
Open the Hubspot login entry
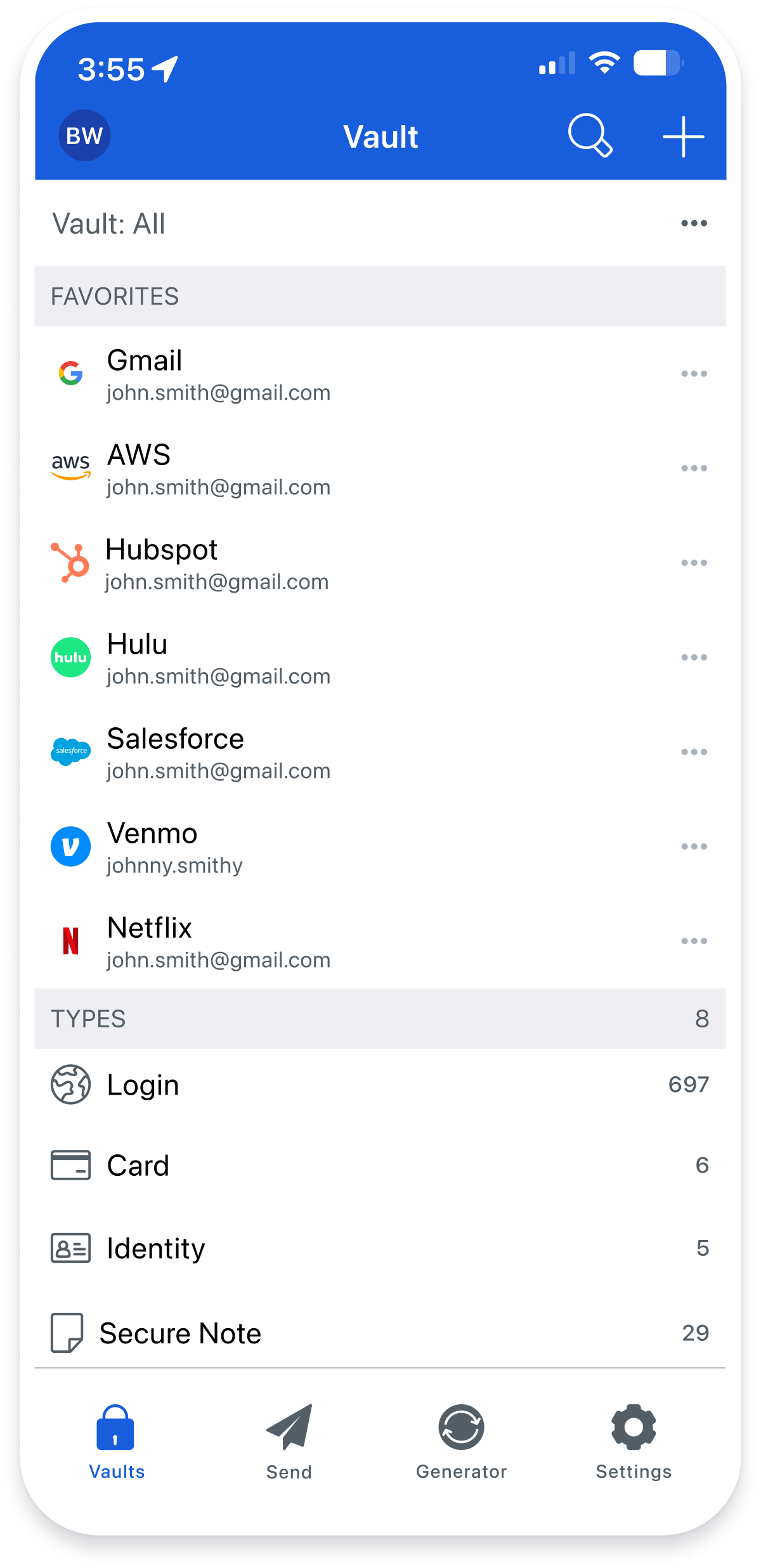217,563
